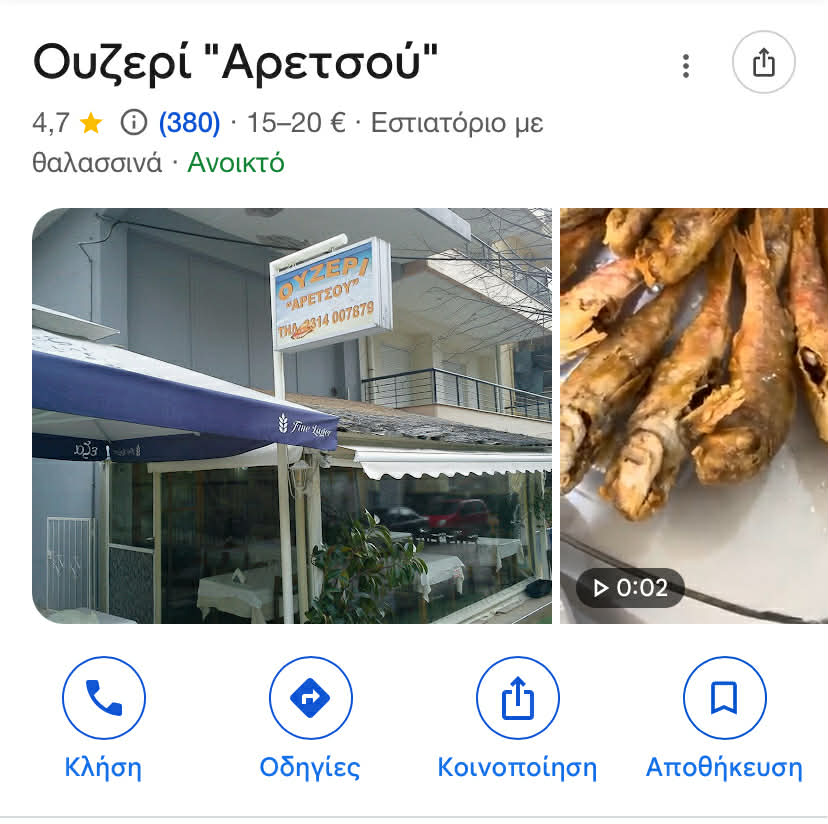
Task: Share the place via Κοινοποίηση
Action: [x=517, y=698]
